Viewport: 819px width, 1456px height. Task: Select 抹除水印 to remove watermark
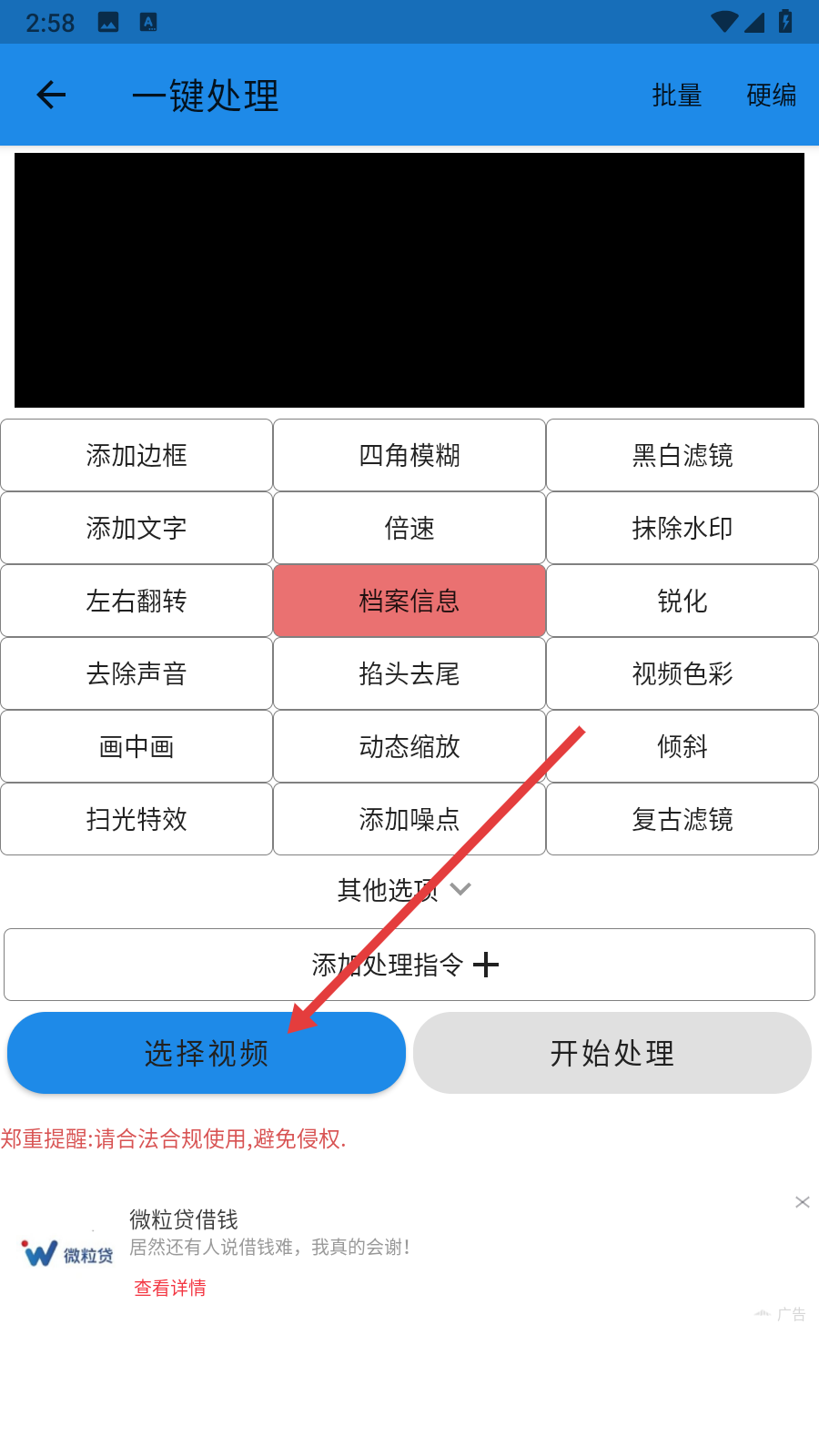click(682, 528)
